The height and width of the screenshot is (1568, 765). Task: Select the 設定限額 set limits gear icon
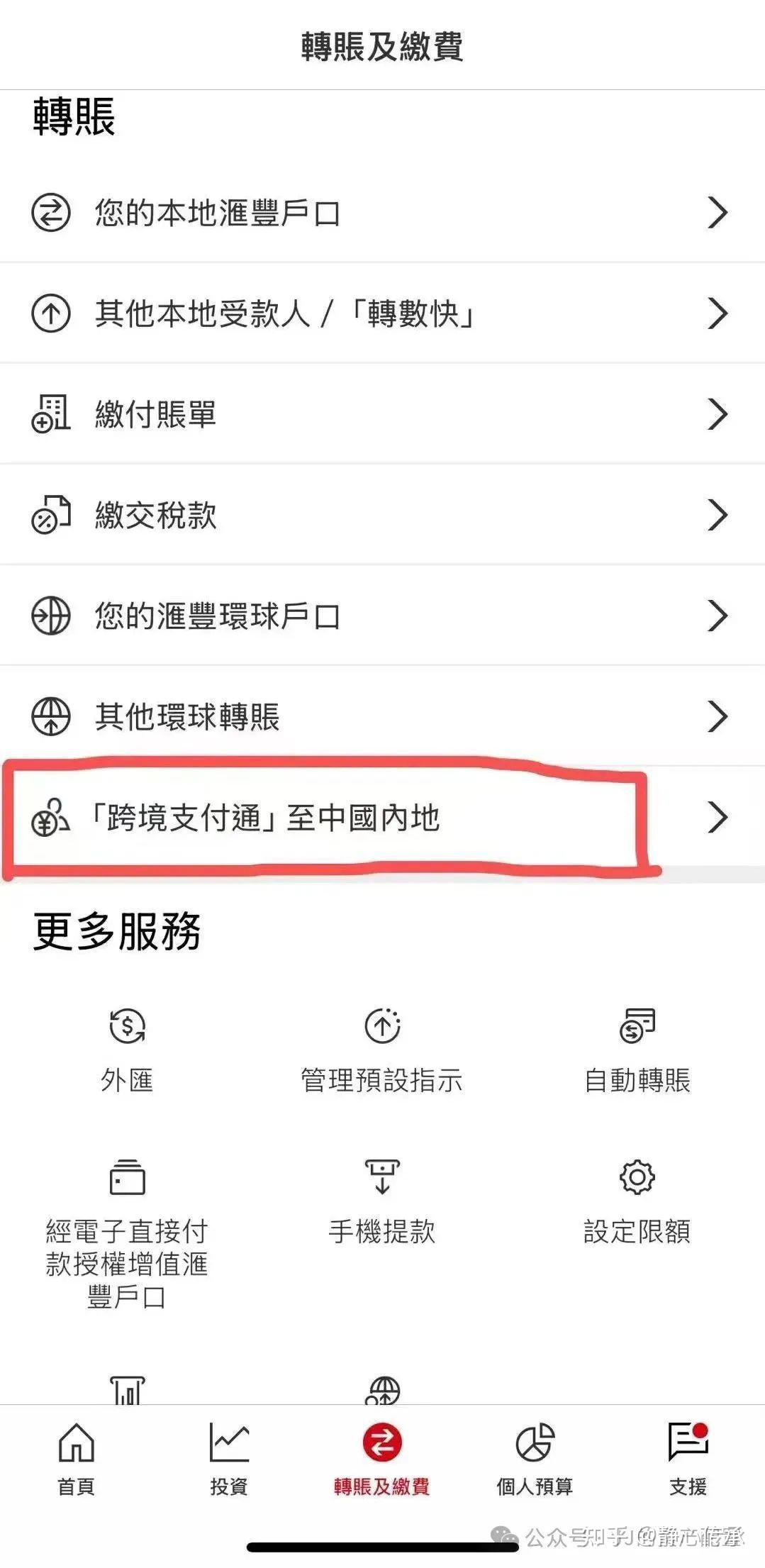pos(637,1177)
